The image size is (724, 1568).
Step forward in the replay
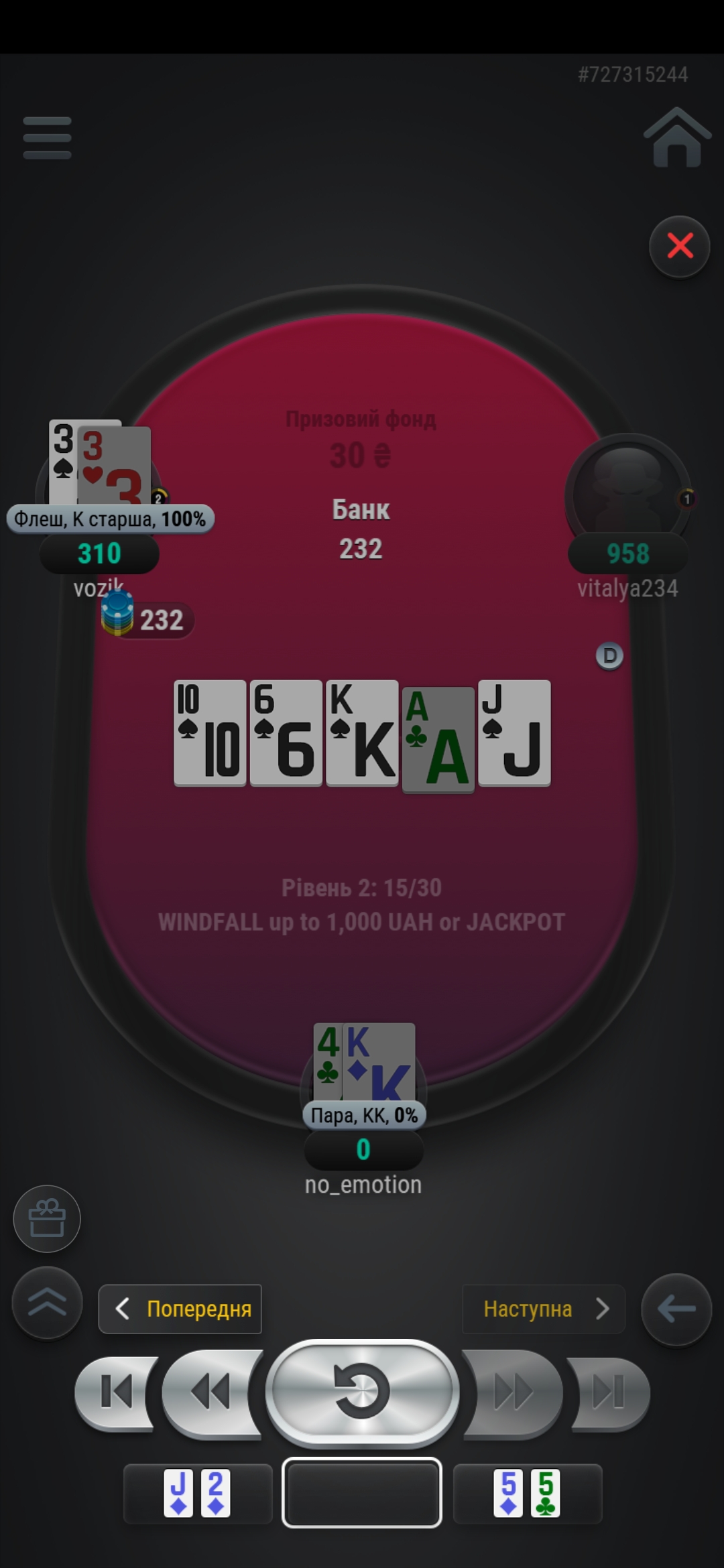click(512, 1392)
